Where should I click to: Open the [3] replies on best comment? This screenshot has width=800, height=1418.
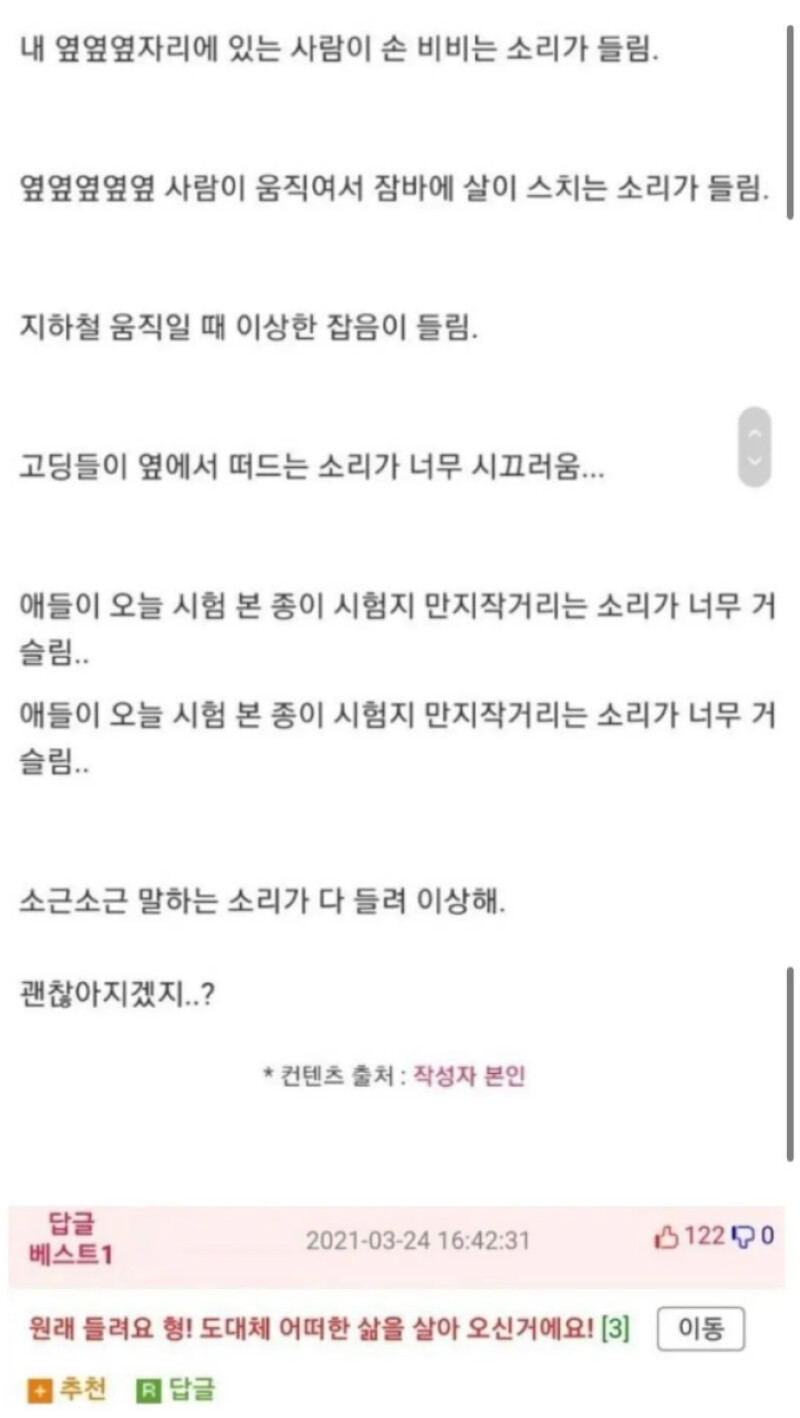(x=617, y=1330)
